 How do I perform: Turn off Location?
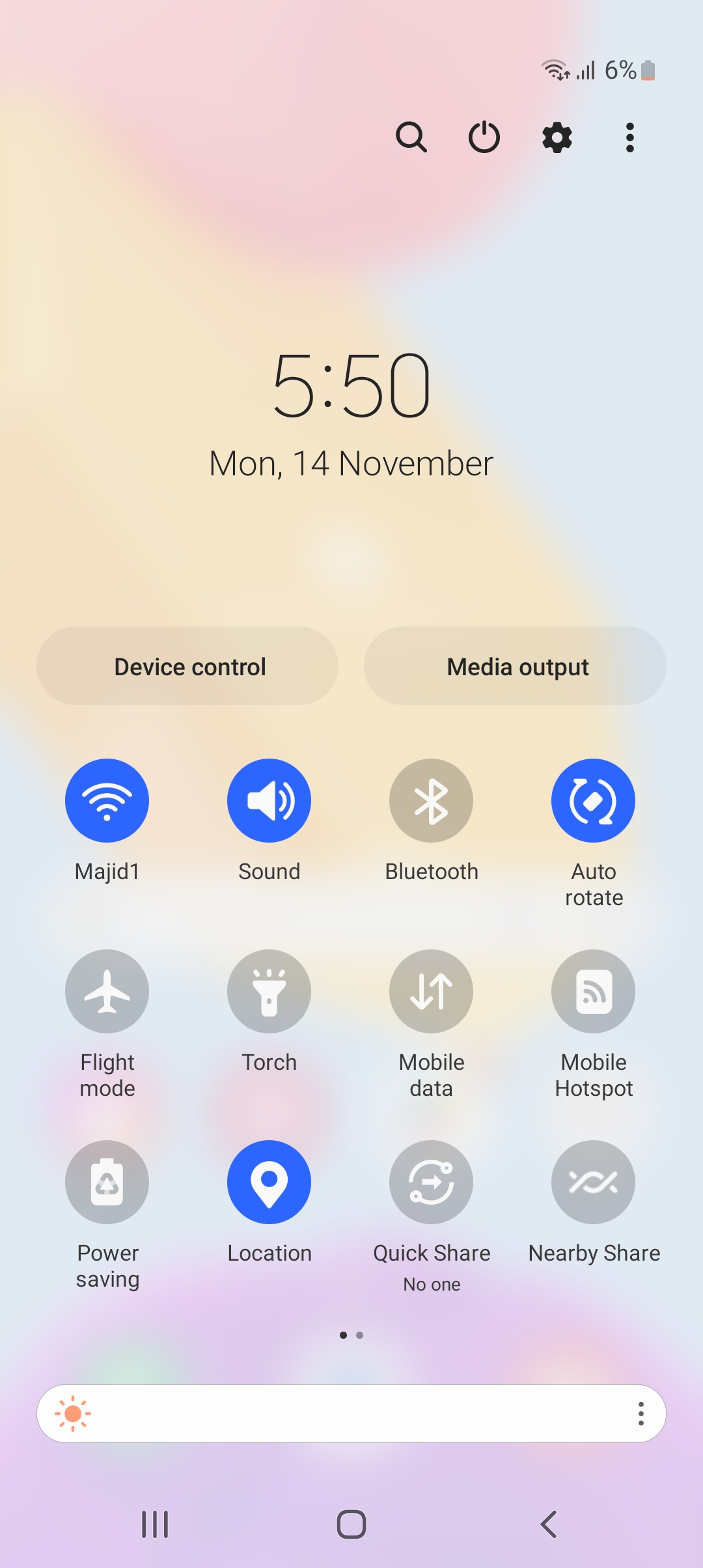pos(269,1182)
